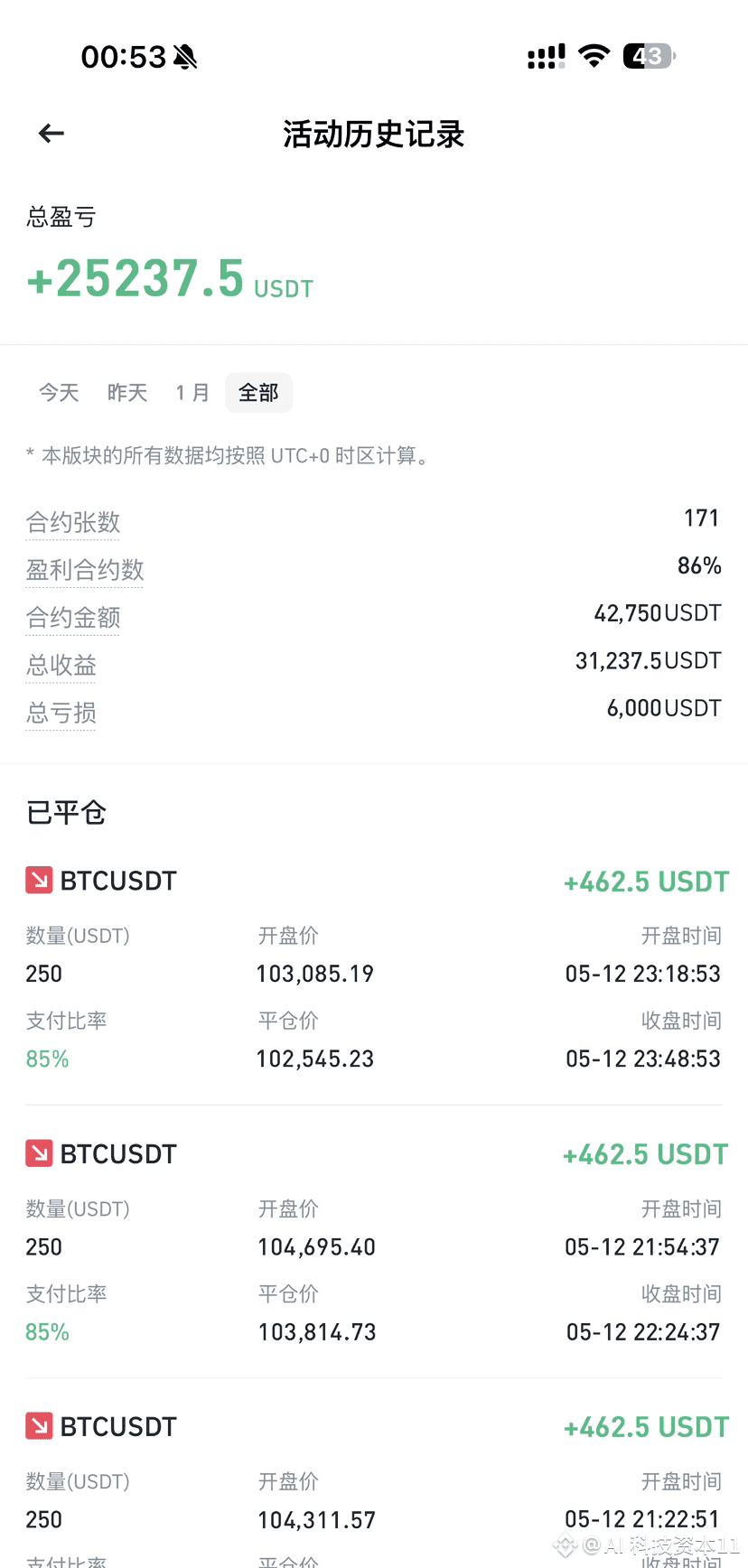View details for 总收益
This screenshot has width=748, height=1568.
(61, 666)
